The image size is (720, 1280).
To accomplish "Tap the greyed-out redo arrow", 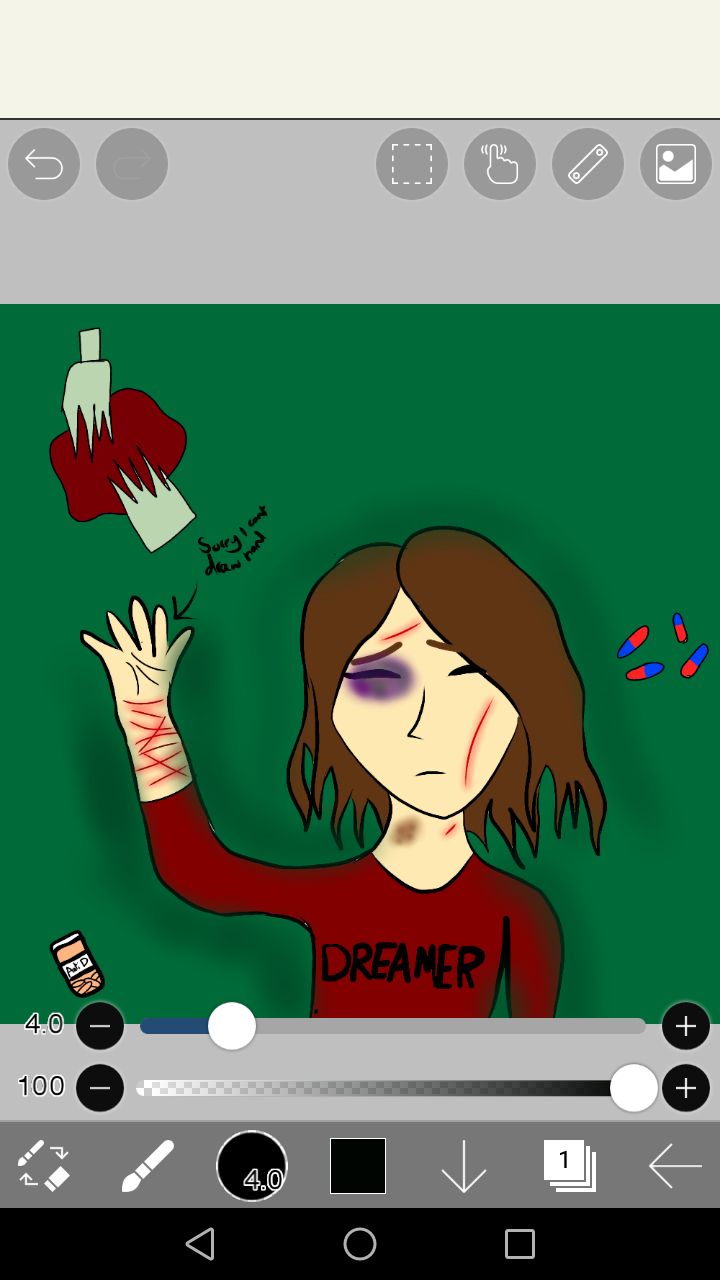I will coord(132,164).
